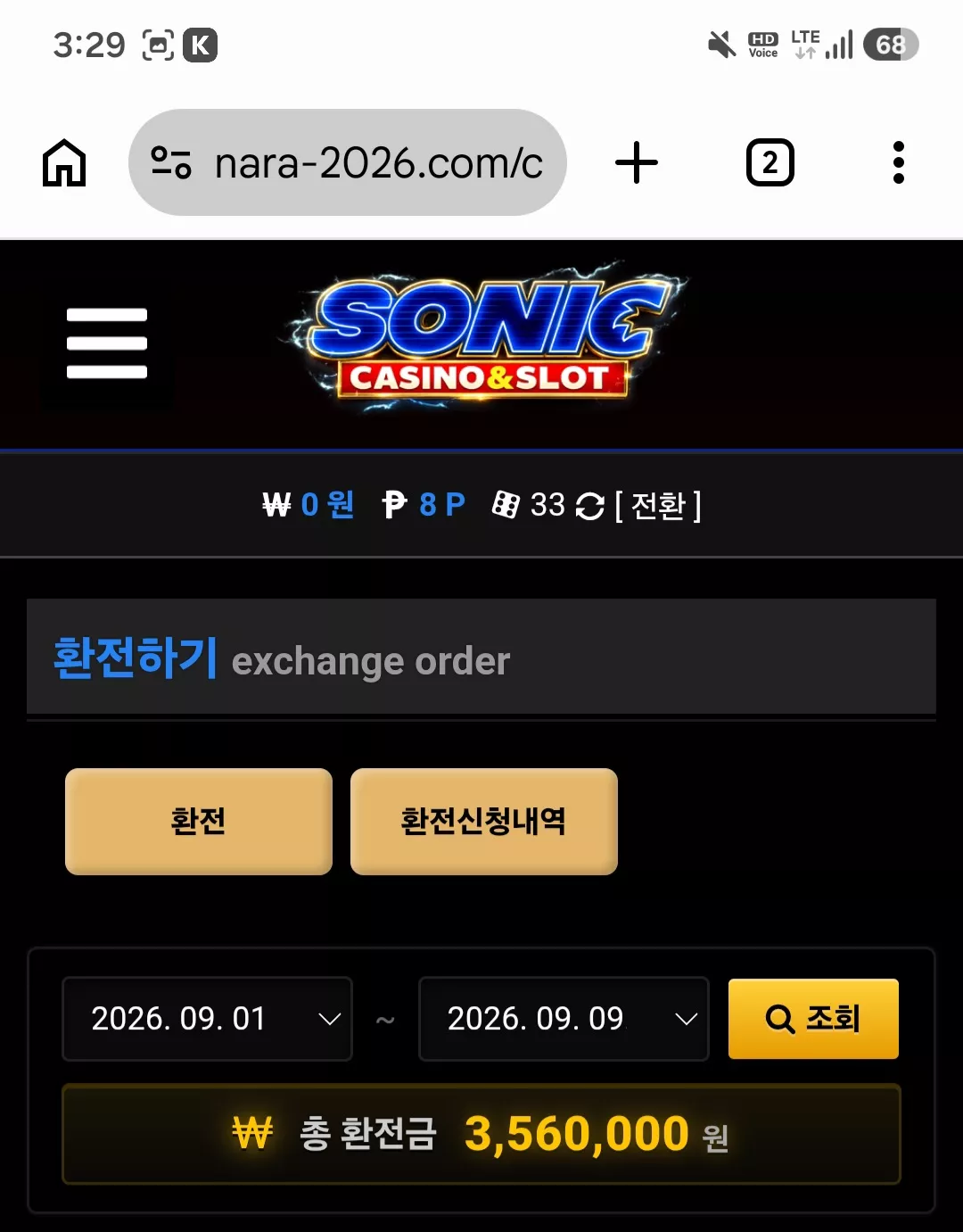
Task: Select the 환전 button
Action: [199, 821]
